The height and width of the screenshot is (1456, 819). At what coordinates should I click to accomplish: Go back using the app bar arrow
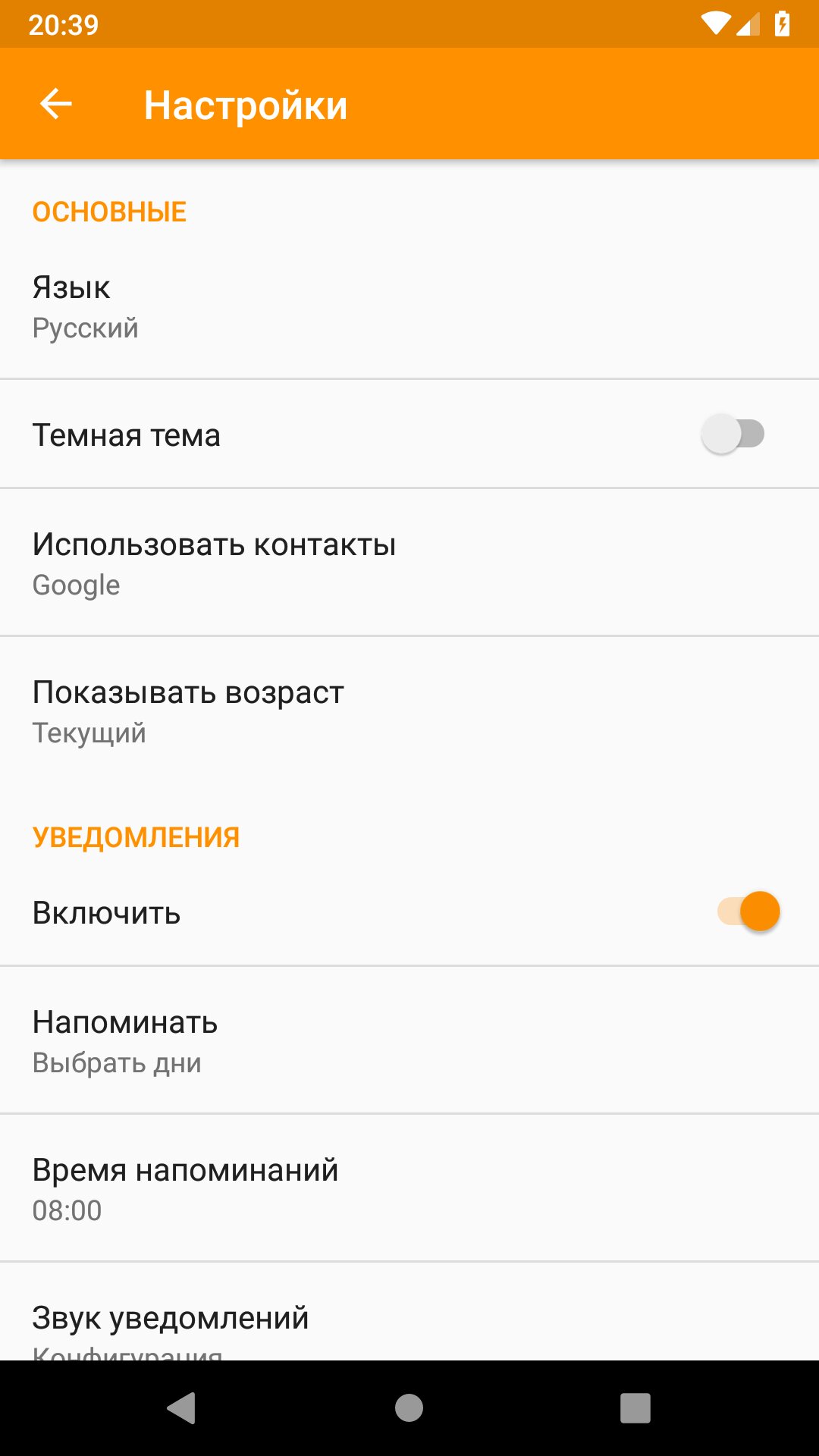click(56, 104)
